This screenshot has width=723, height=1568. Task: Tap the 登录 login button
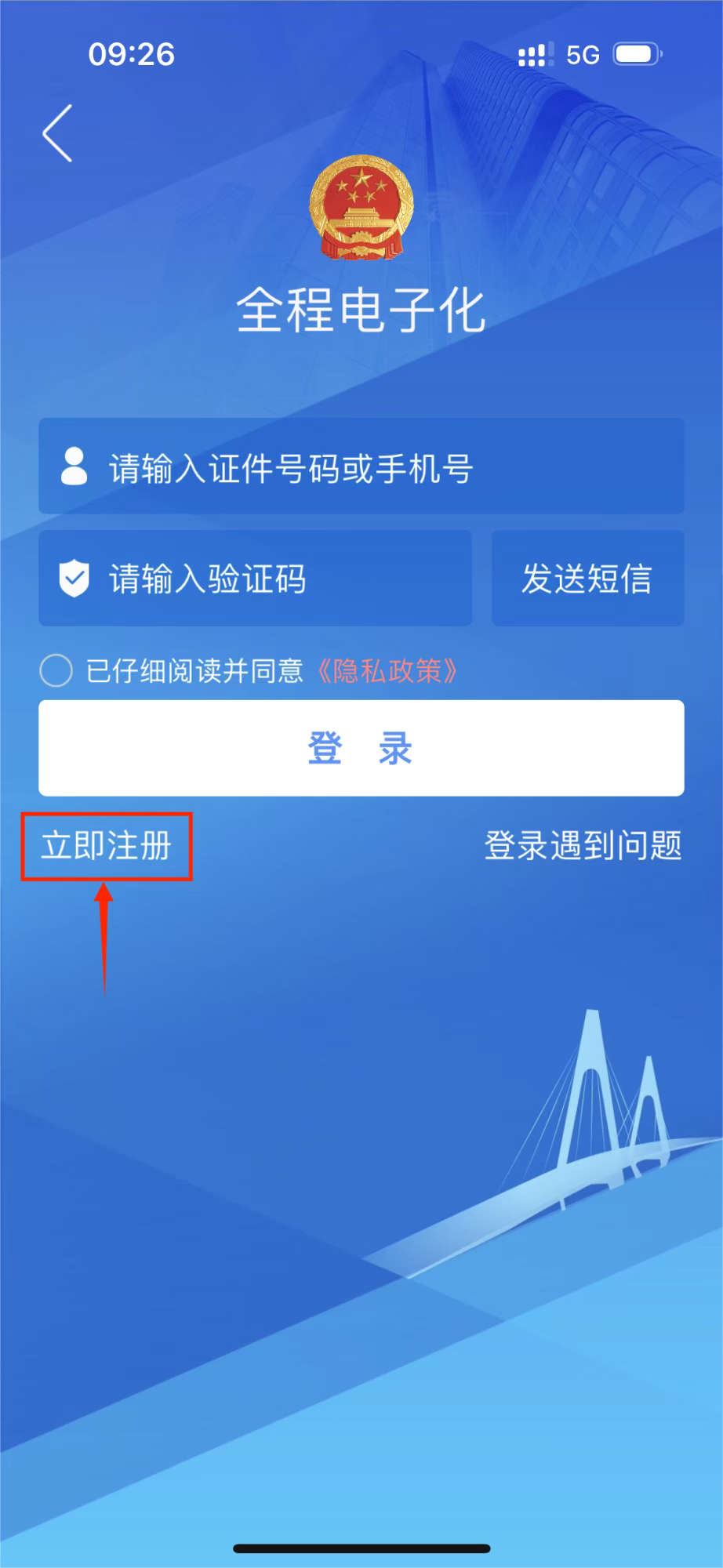coord(361,748)
